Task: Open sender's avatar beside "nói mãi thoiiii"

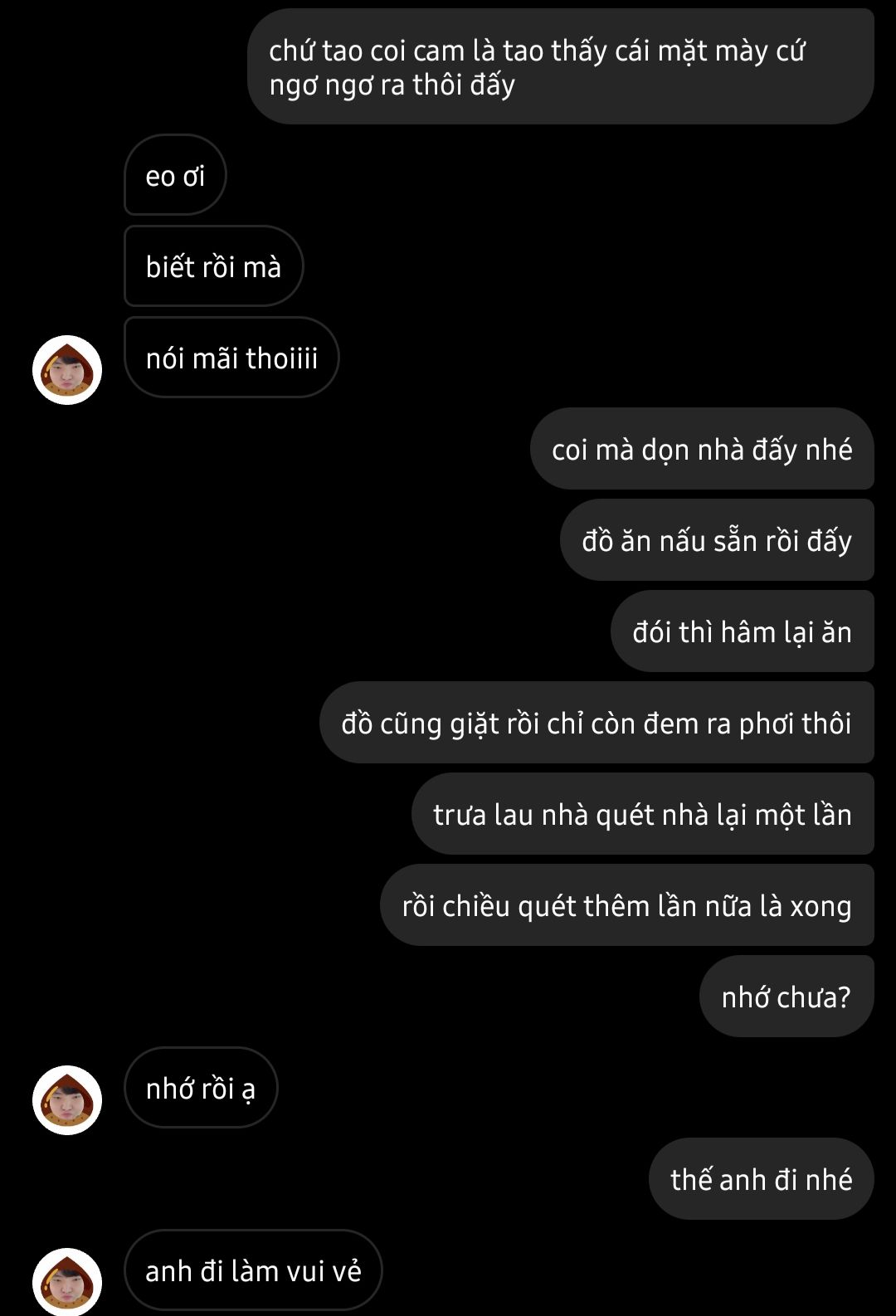Action: point(67,370)
